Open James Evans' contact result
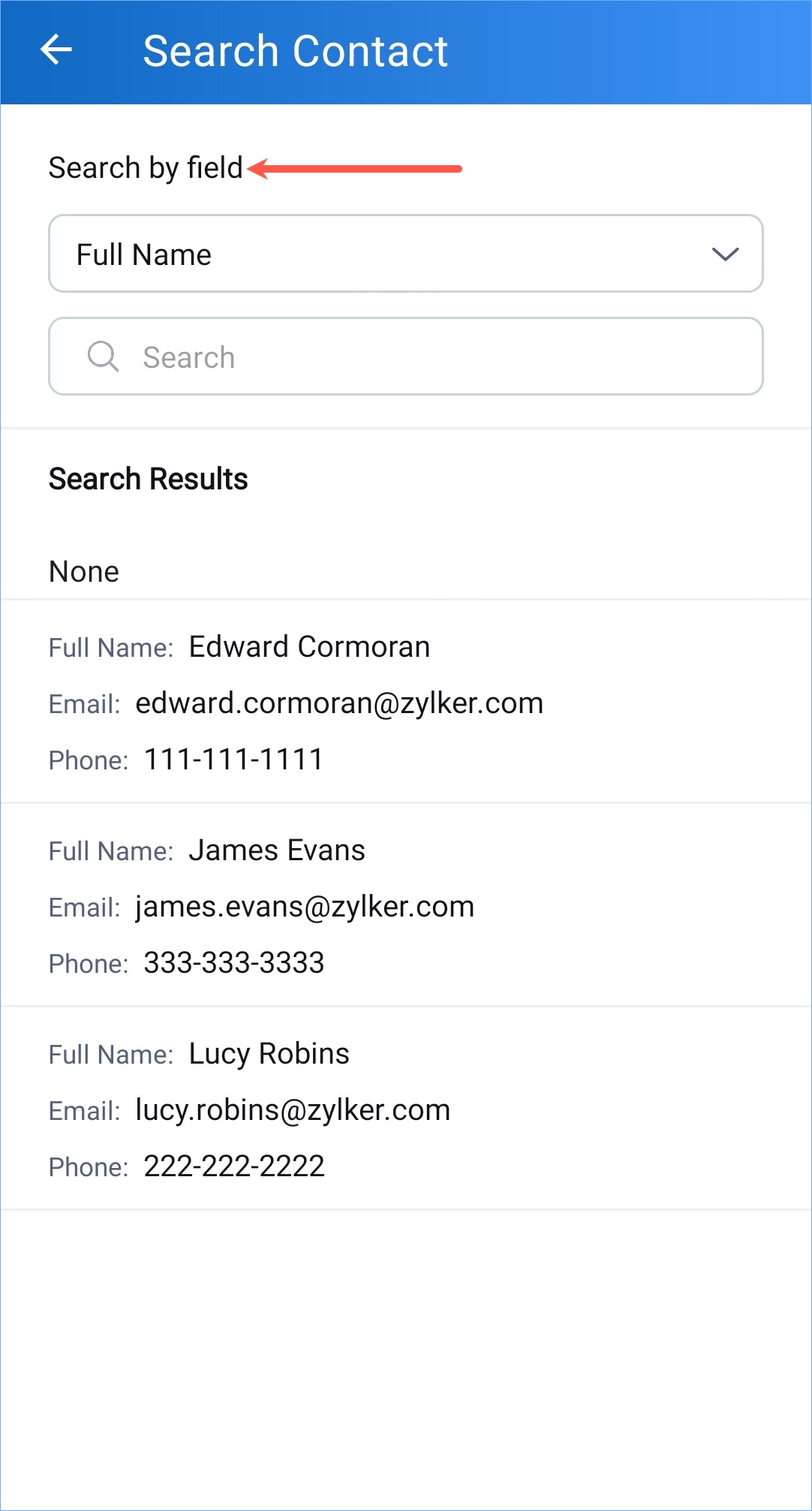 [406, 905]
